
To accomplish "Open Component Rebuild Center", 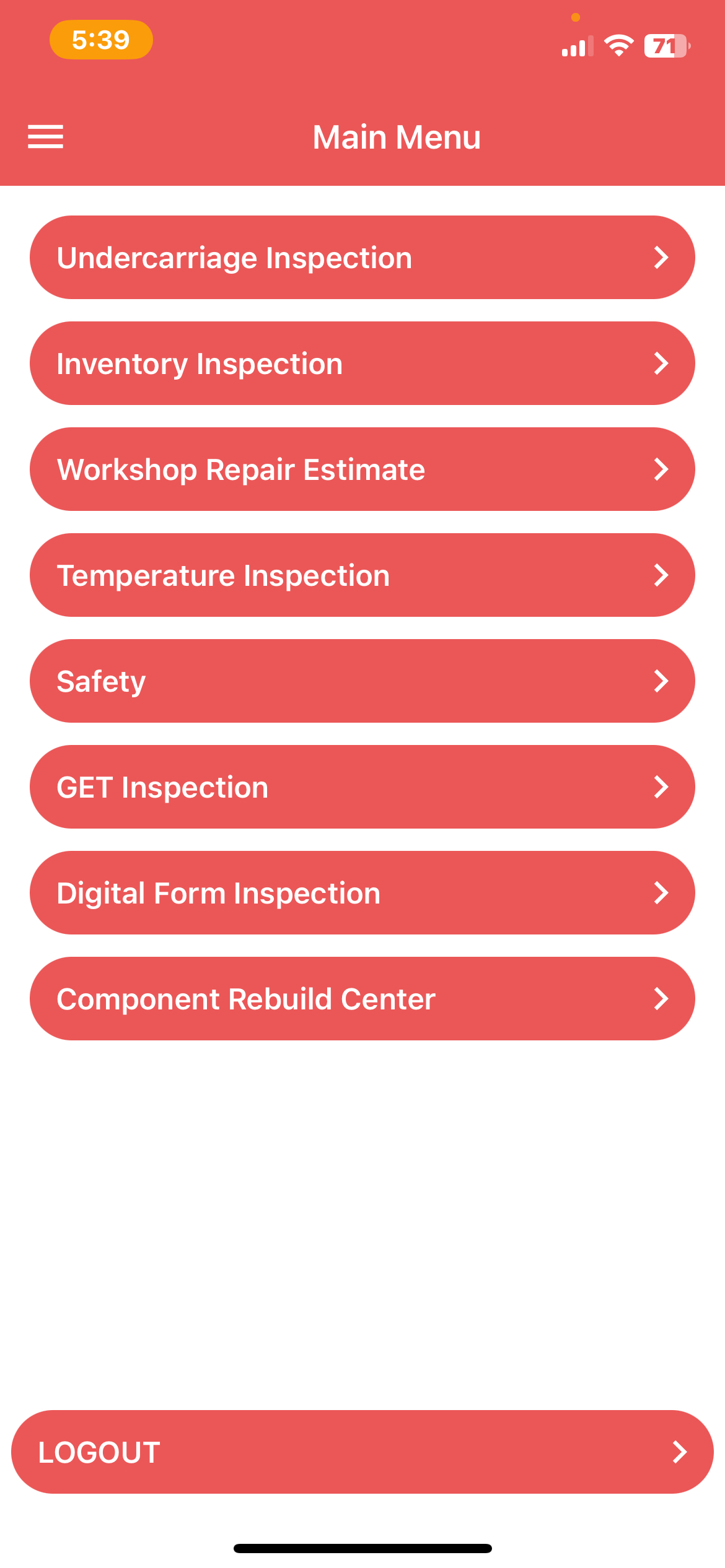I will [362, 999].
